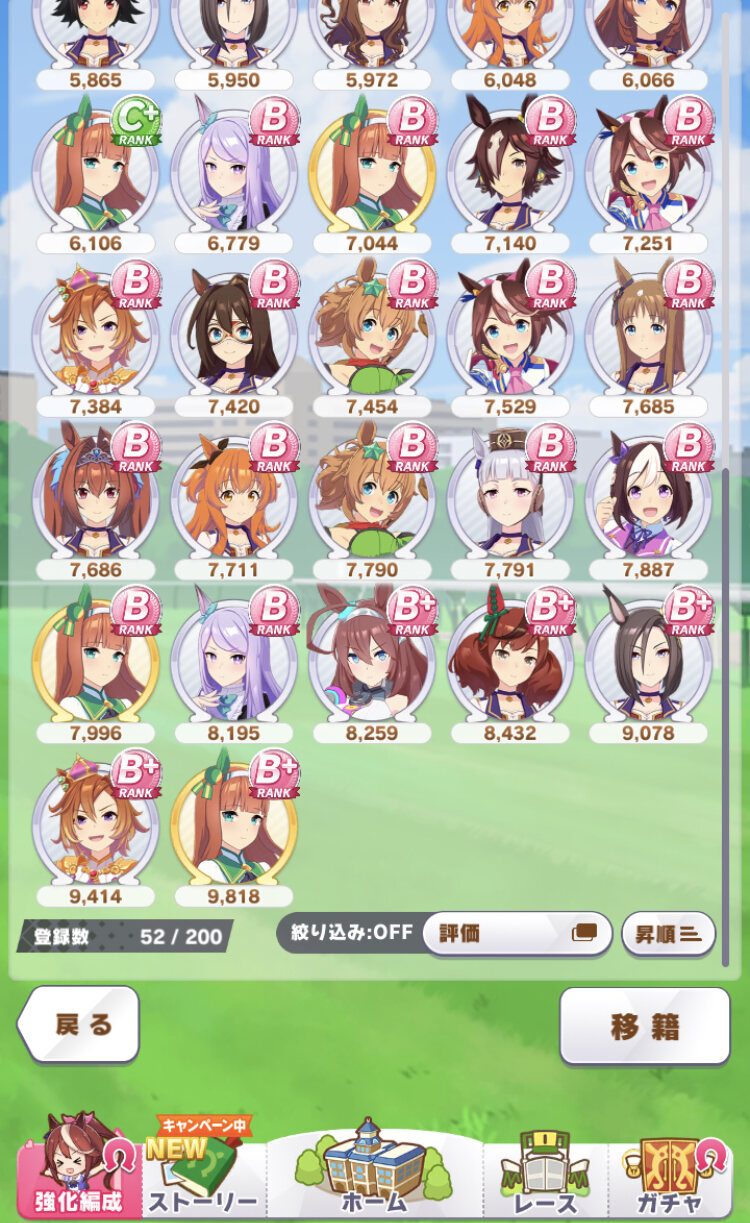Select the character scored 9,818
Viewport: 750px width, 1223px height.
234,827
